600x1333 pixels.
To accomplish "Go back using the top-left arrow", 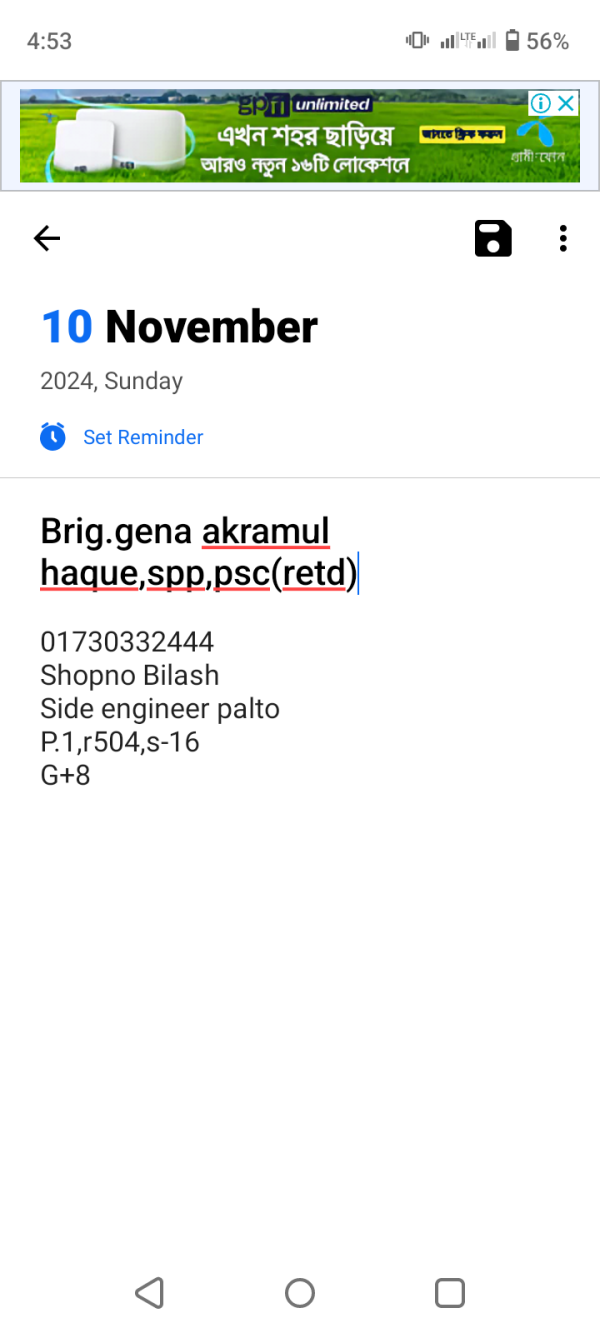I will (47, 238).
